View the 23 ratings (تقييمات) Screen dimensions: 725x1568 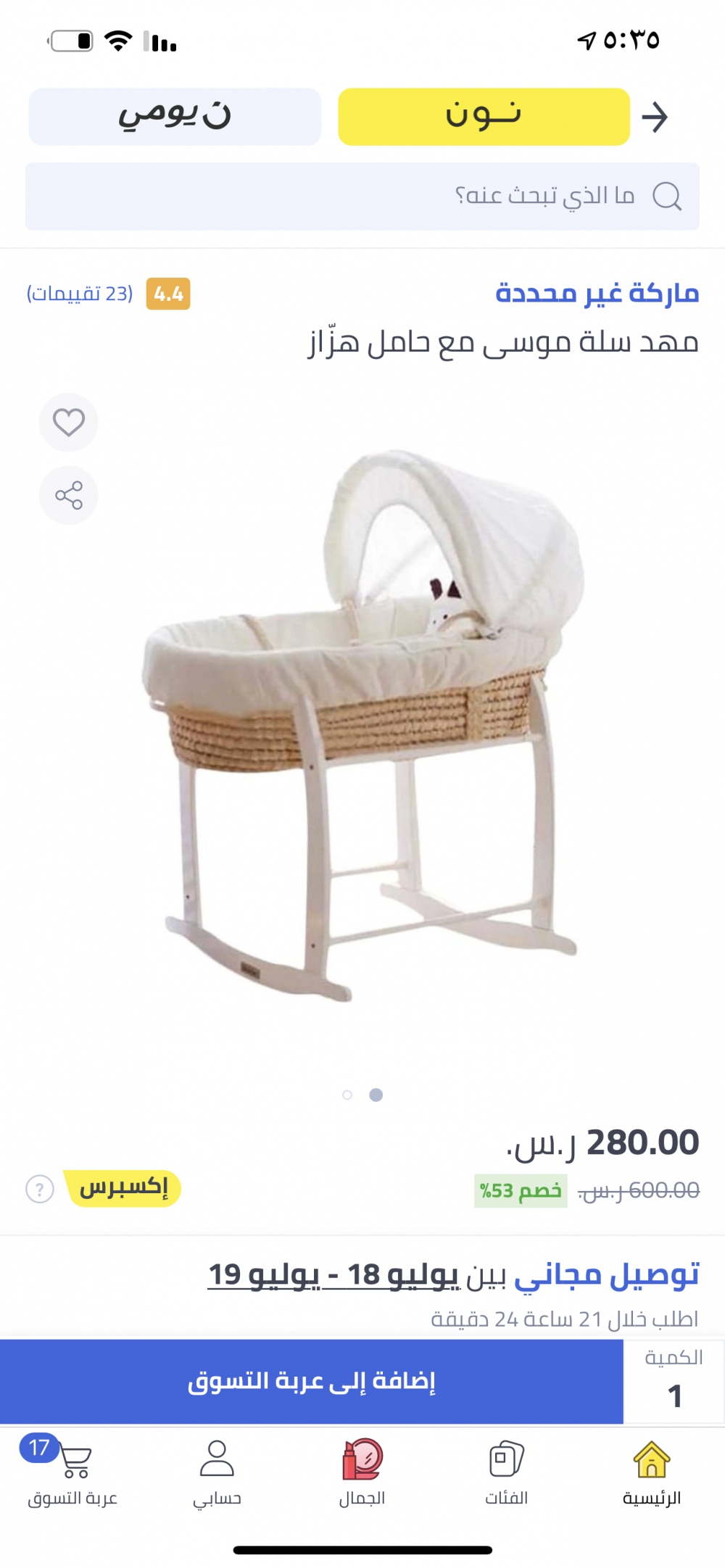80,294
